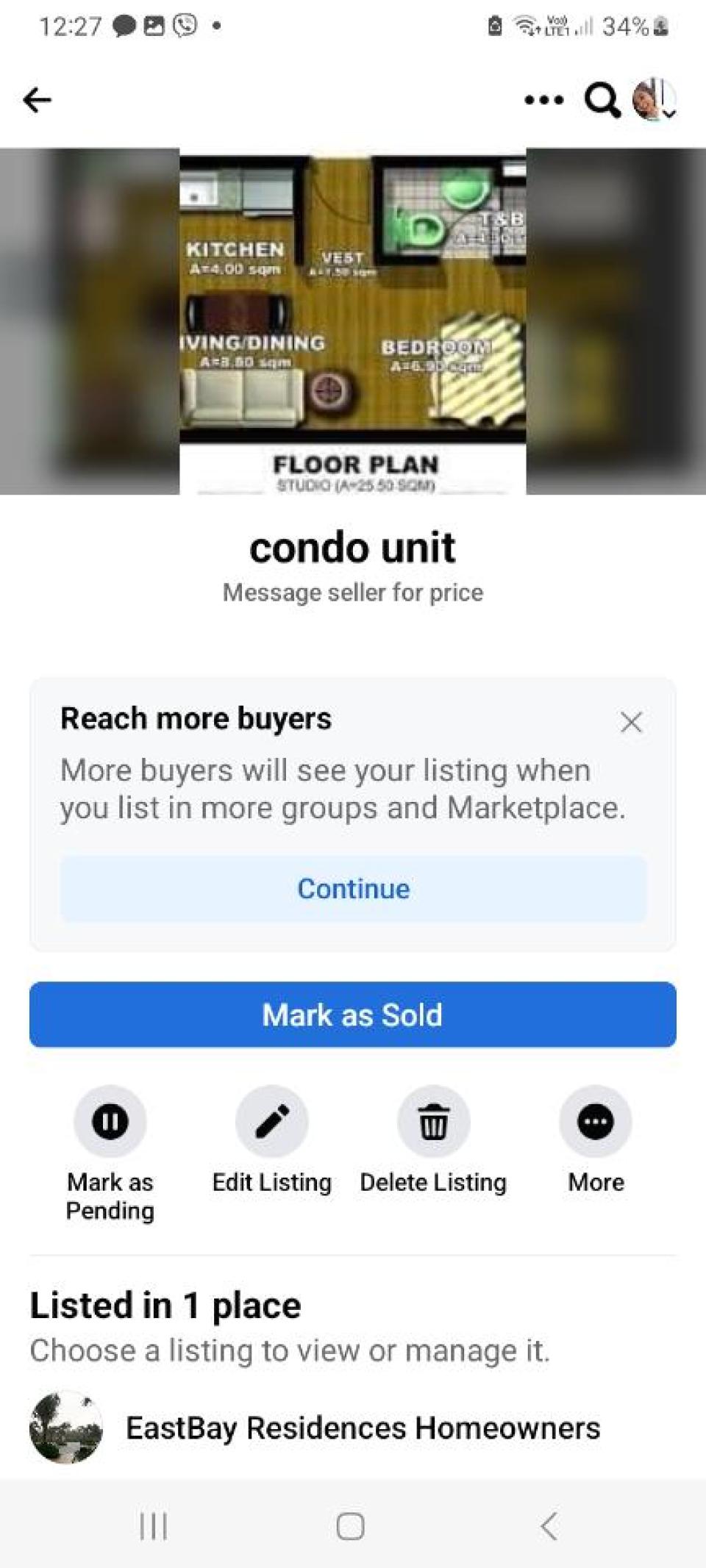Viewport: 706px width, 1568px height.
Task: Delete Listing with the trash icon
Action: 434,1122
